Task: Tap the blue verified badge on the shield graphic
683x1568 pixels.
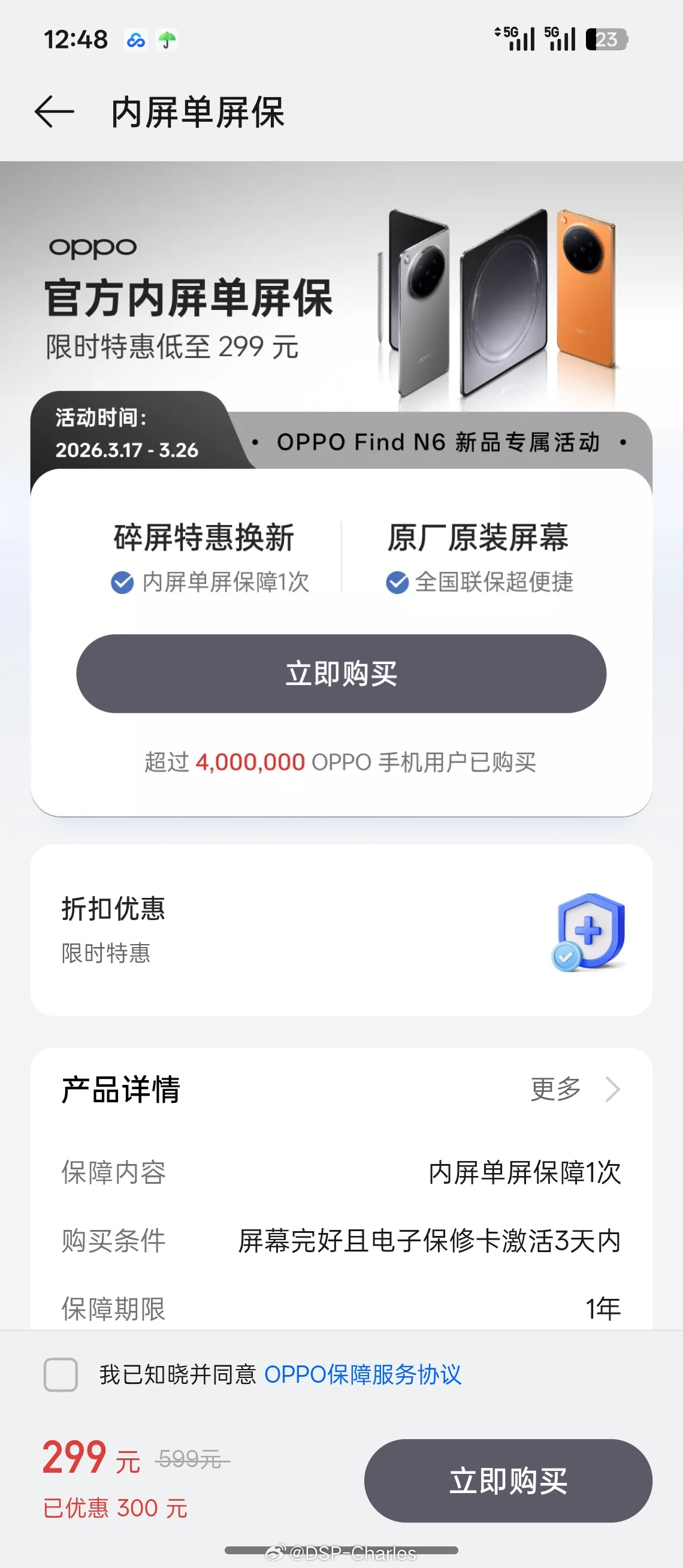Action: [x=566, y=954]
